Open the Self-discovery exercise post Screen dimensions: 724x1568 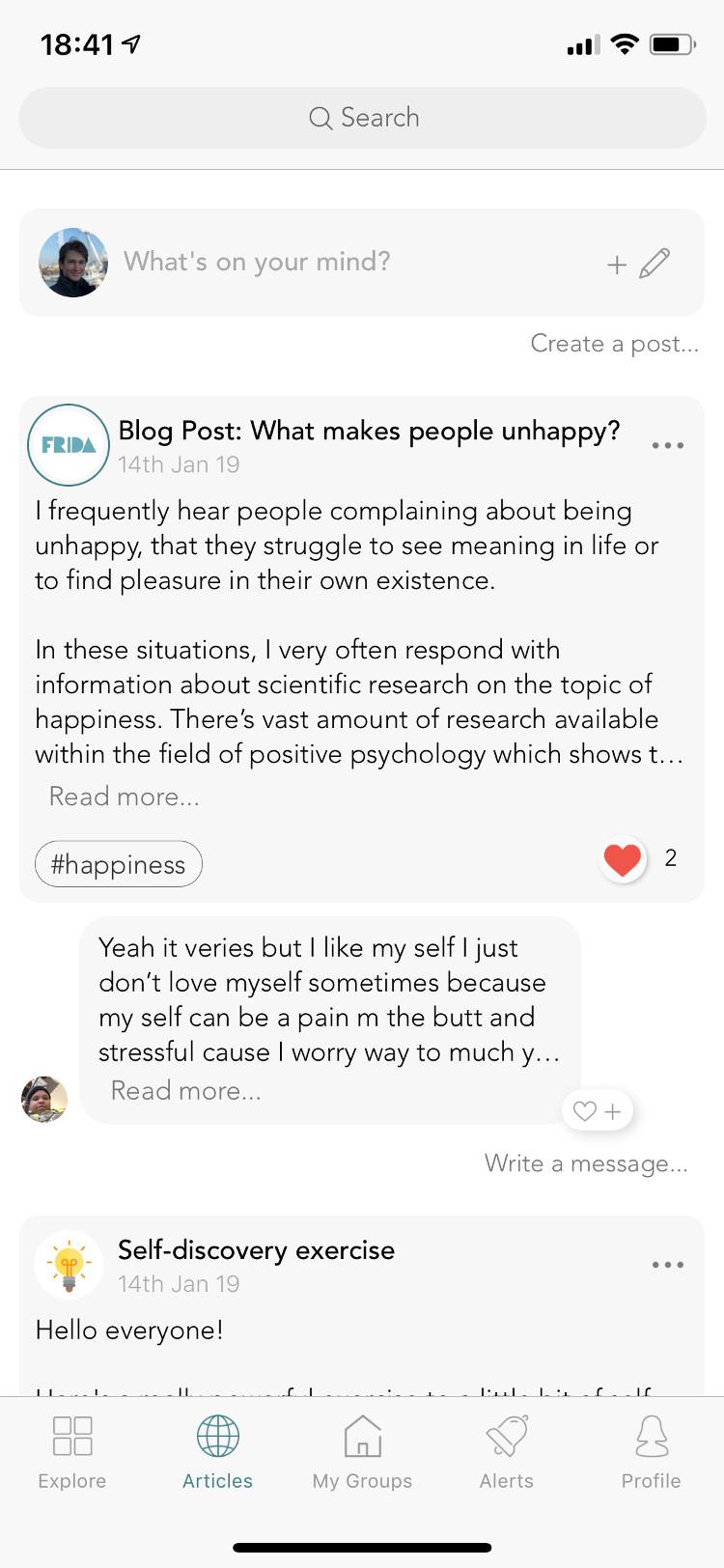tap(256, 1250)
